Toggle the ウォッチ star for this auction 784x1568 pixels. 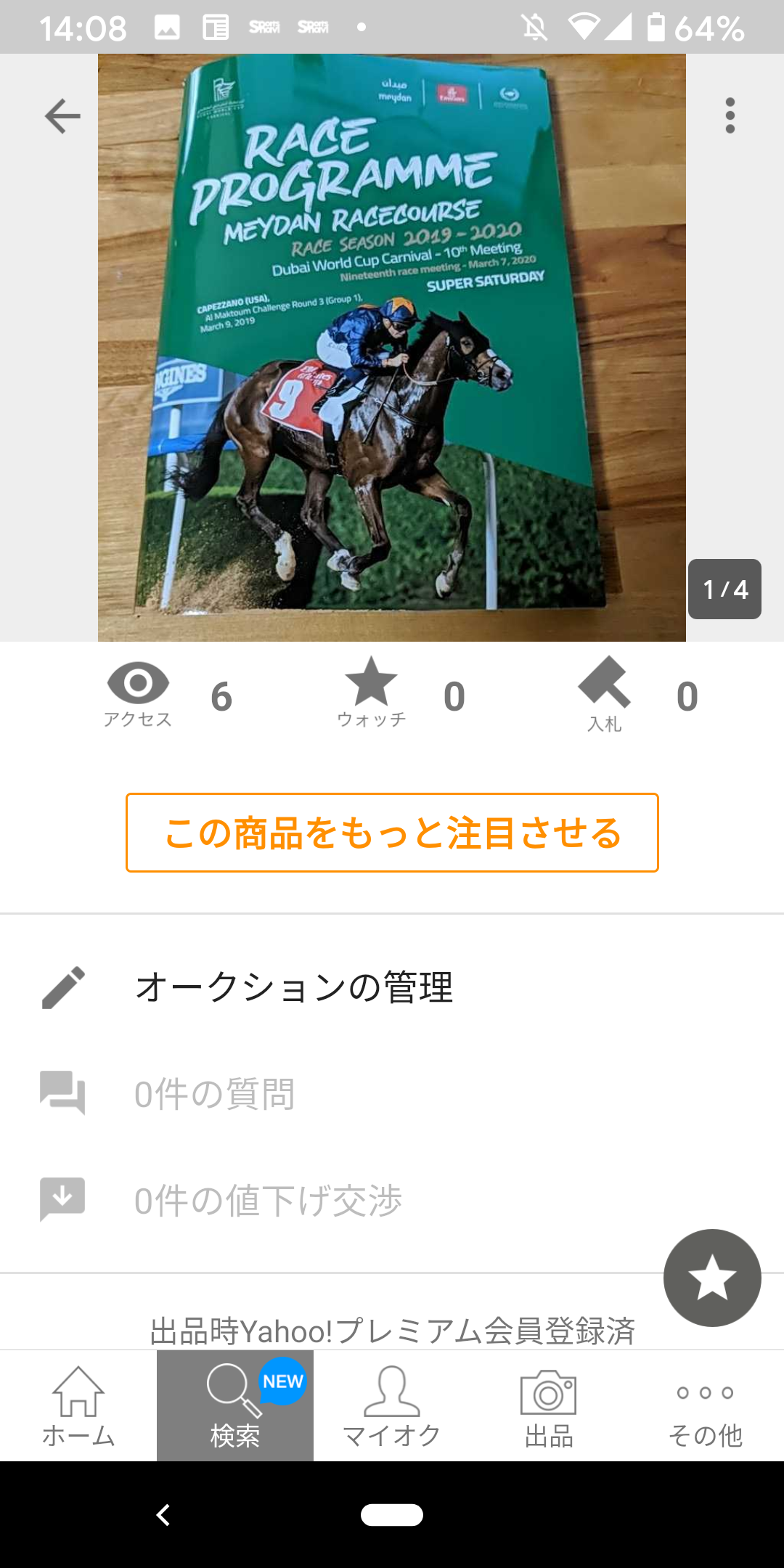tap(372, 686)
